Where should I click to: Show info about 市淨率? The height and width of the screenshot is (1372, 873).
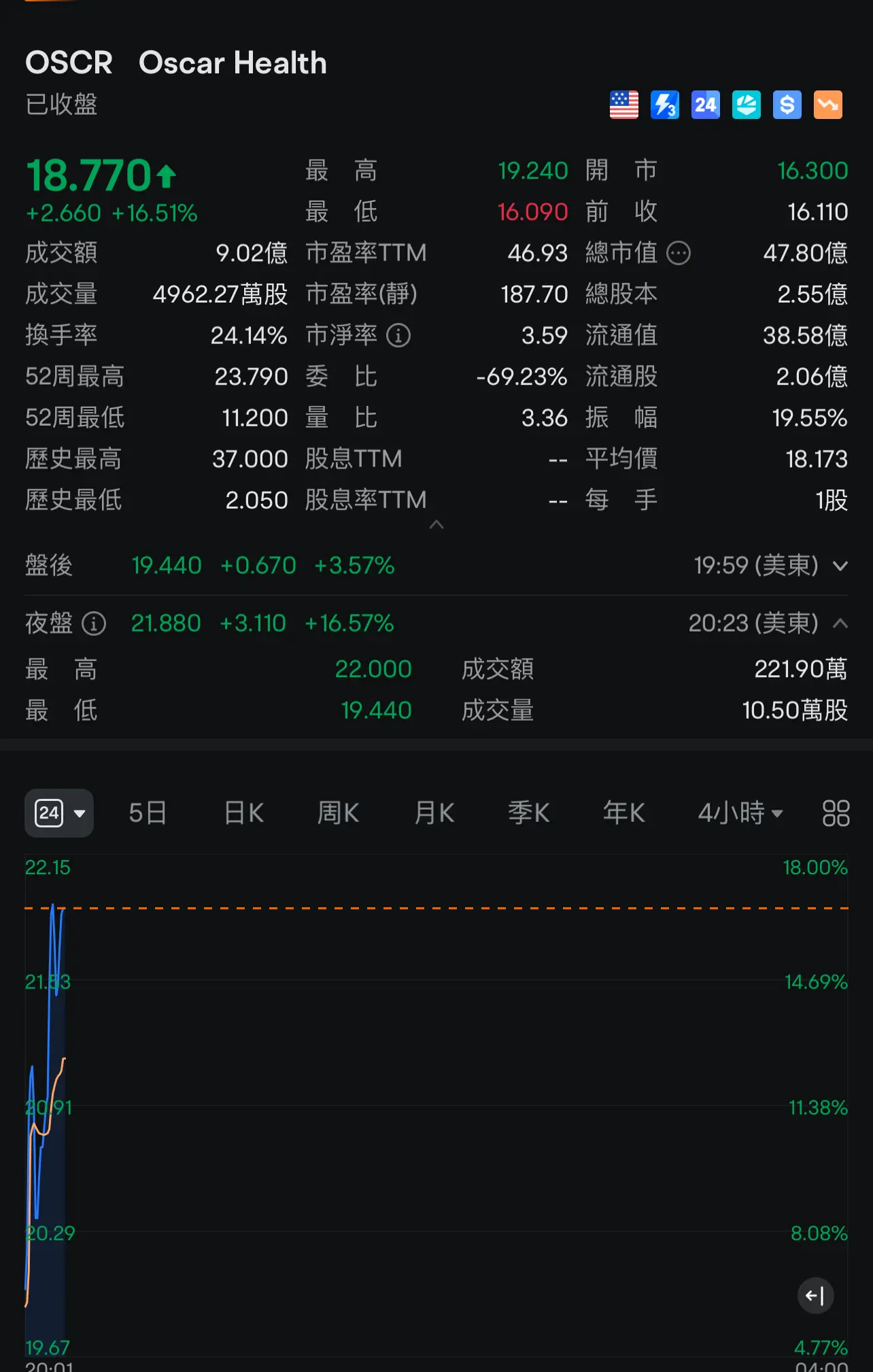(x=398, y=335)
